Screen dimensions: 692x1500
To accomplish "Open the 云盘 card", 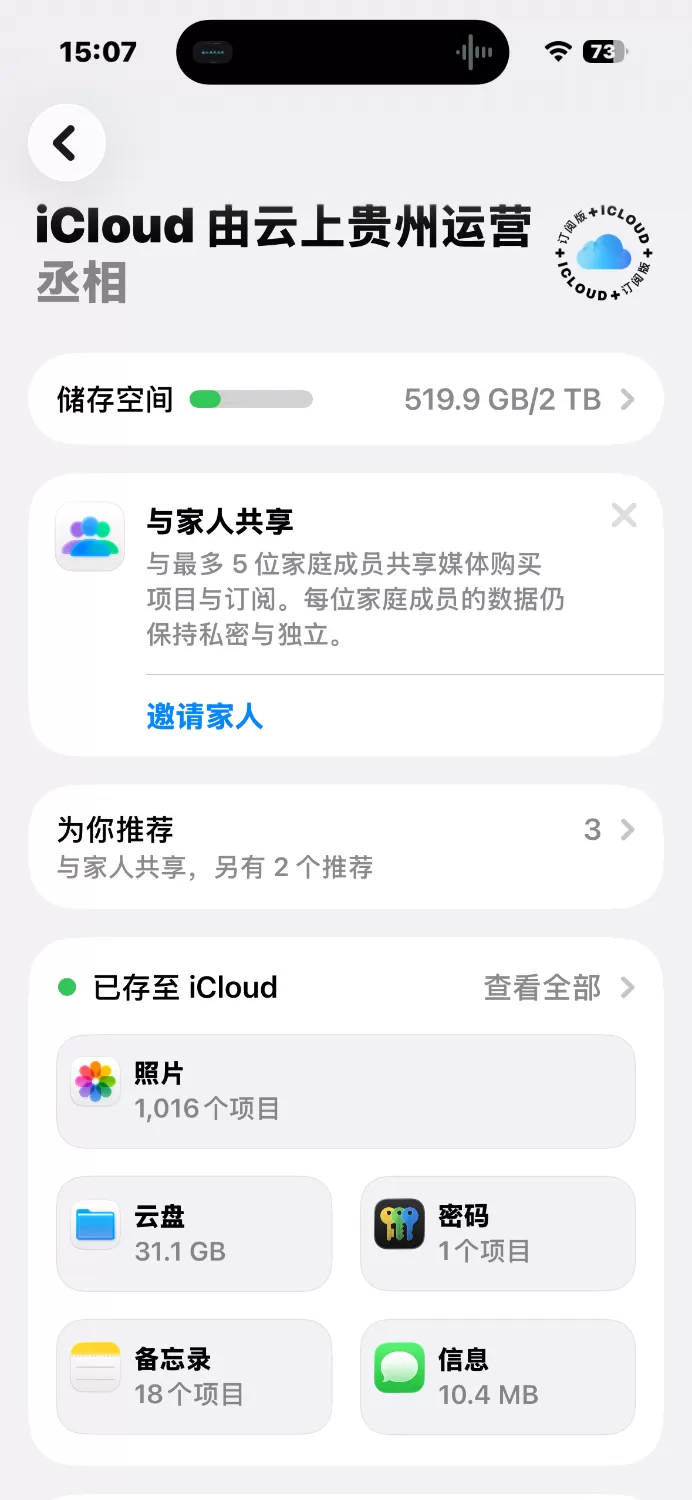I will coord(194,1234).
